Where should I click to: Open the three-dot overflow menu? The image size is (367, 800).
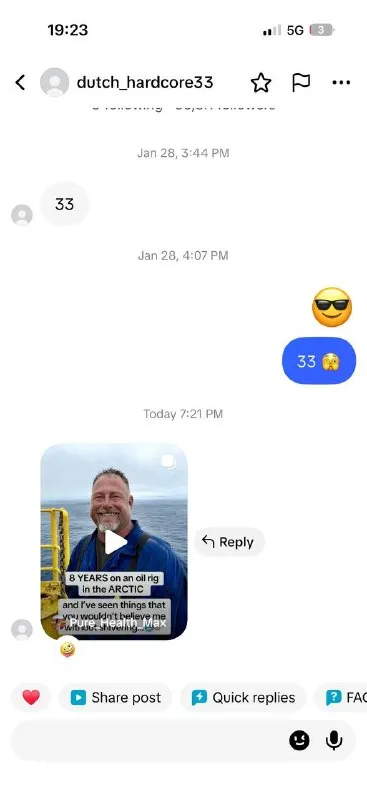tap(341, 82)
